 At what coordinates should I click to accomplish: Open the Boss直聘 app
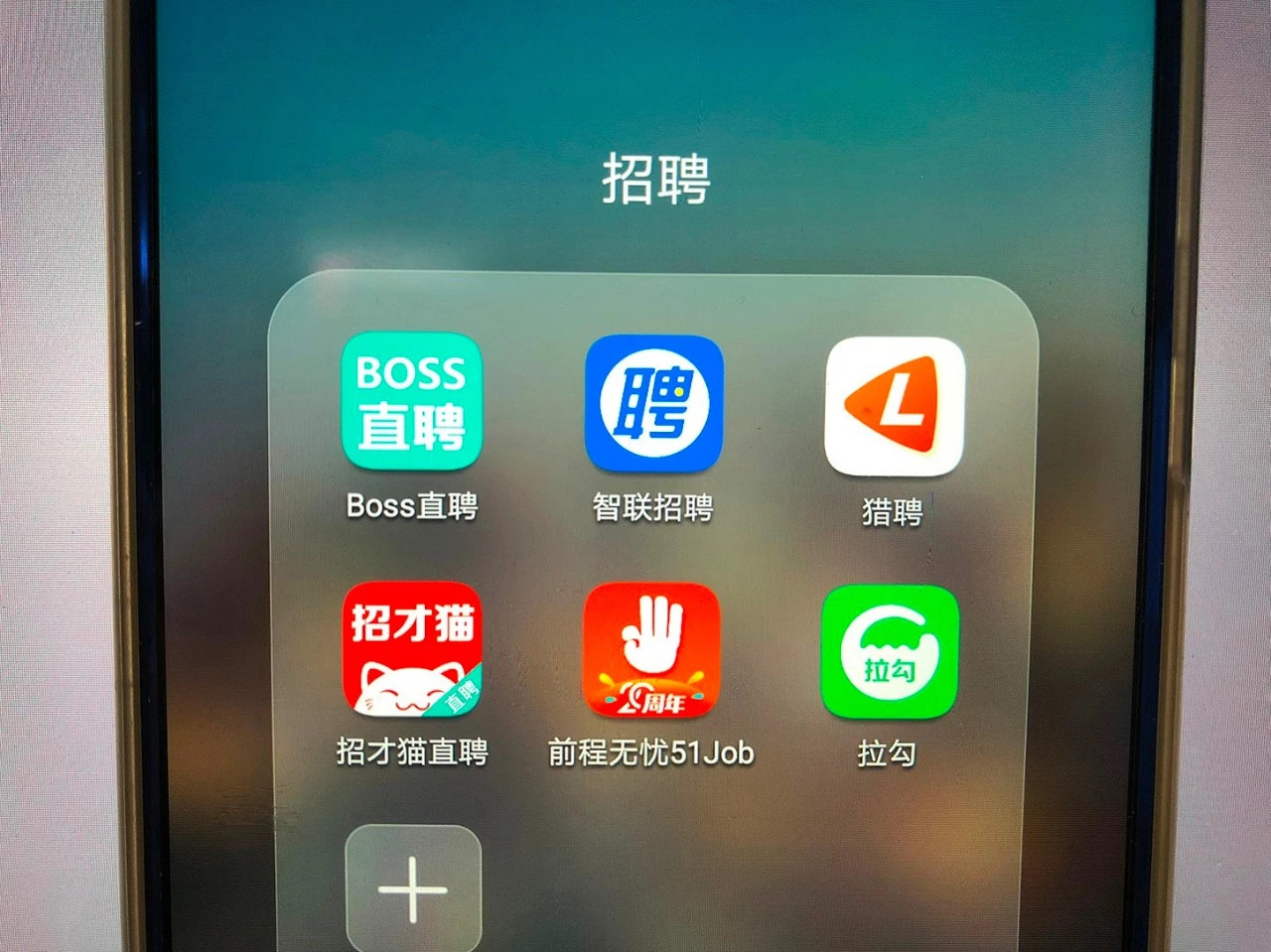click(x=411, y=402)
